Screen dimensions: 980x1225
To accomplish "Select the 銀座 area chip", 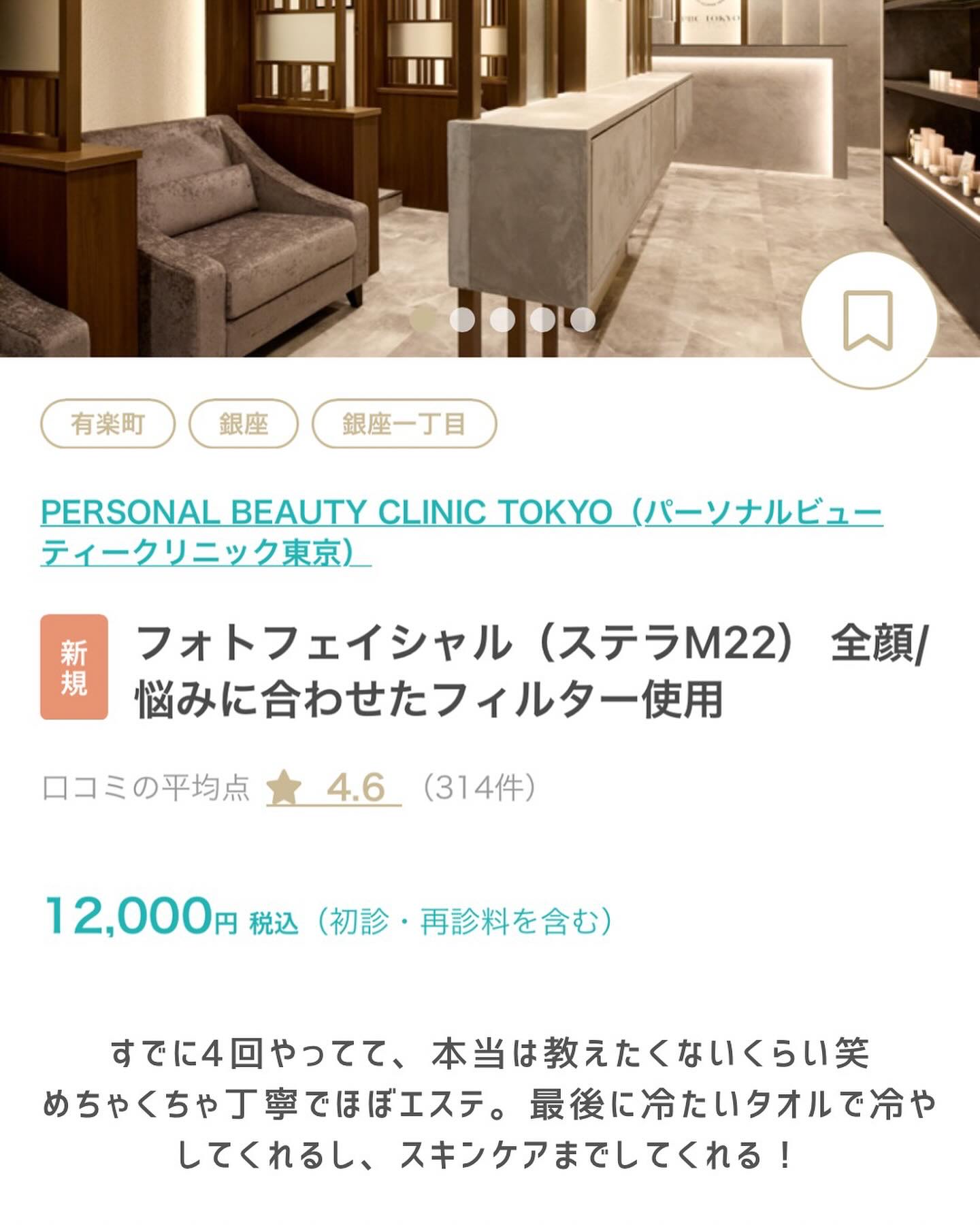I will (x=243, y=424).
